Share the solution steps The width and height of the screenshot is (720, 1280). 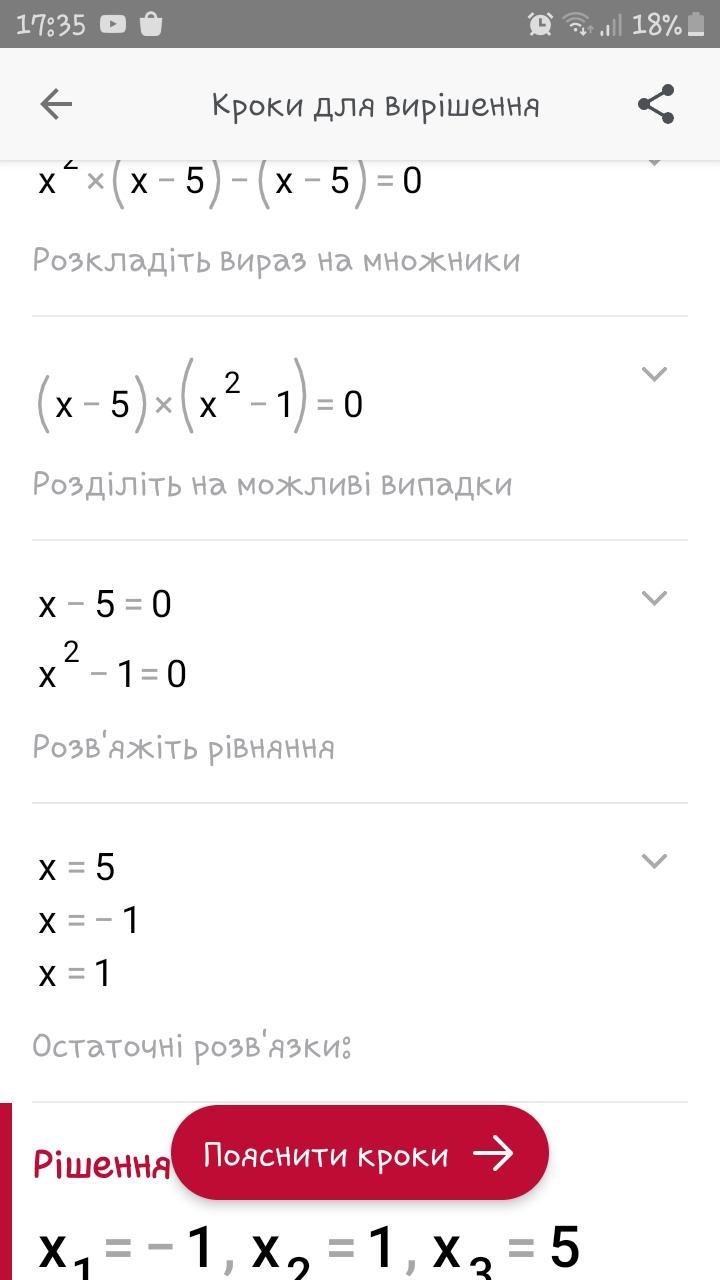[656, 104]
